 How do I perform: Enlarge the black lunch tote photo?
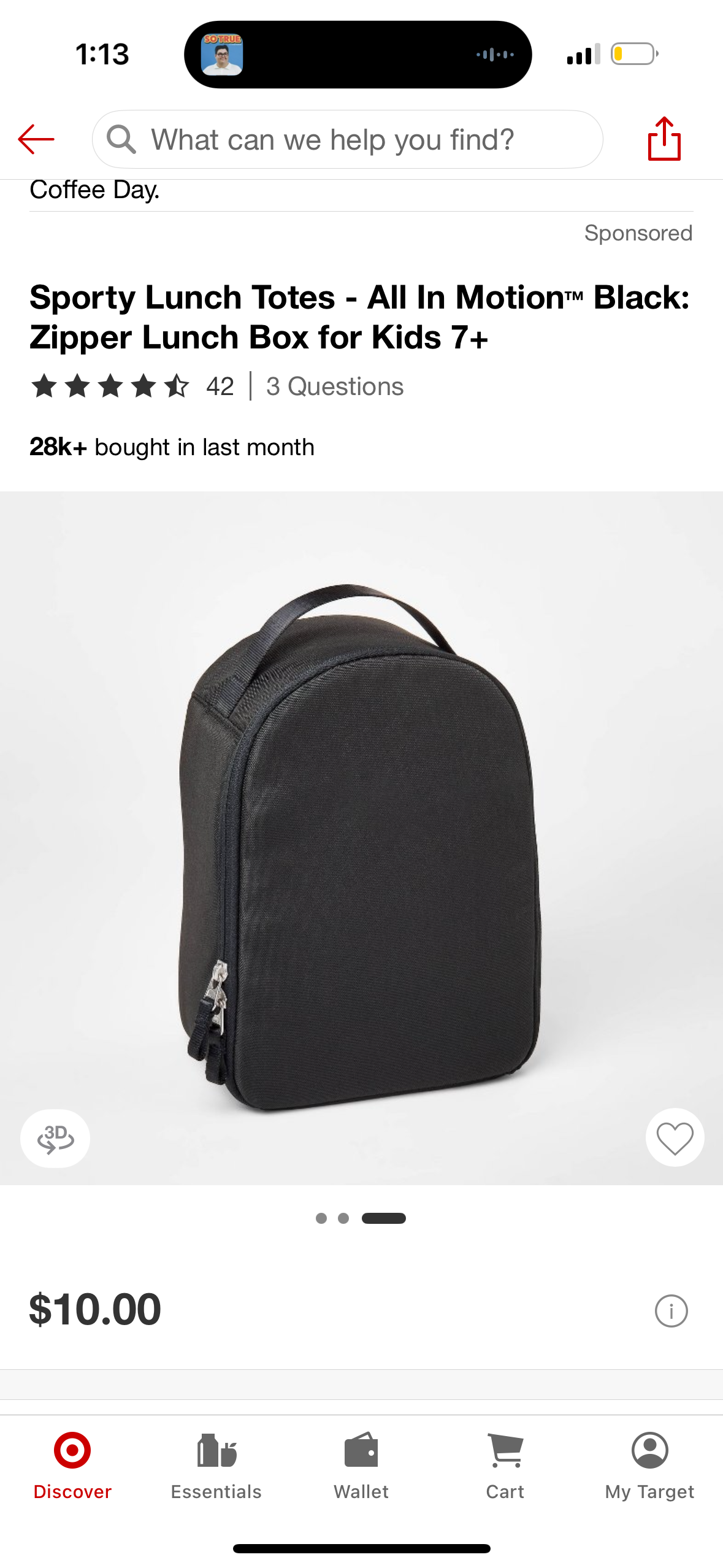[x=361, y=847]
